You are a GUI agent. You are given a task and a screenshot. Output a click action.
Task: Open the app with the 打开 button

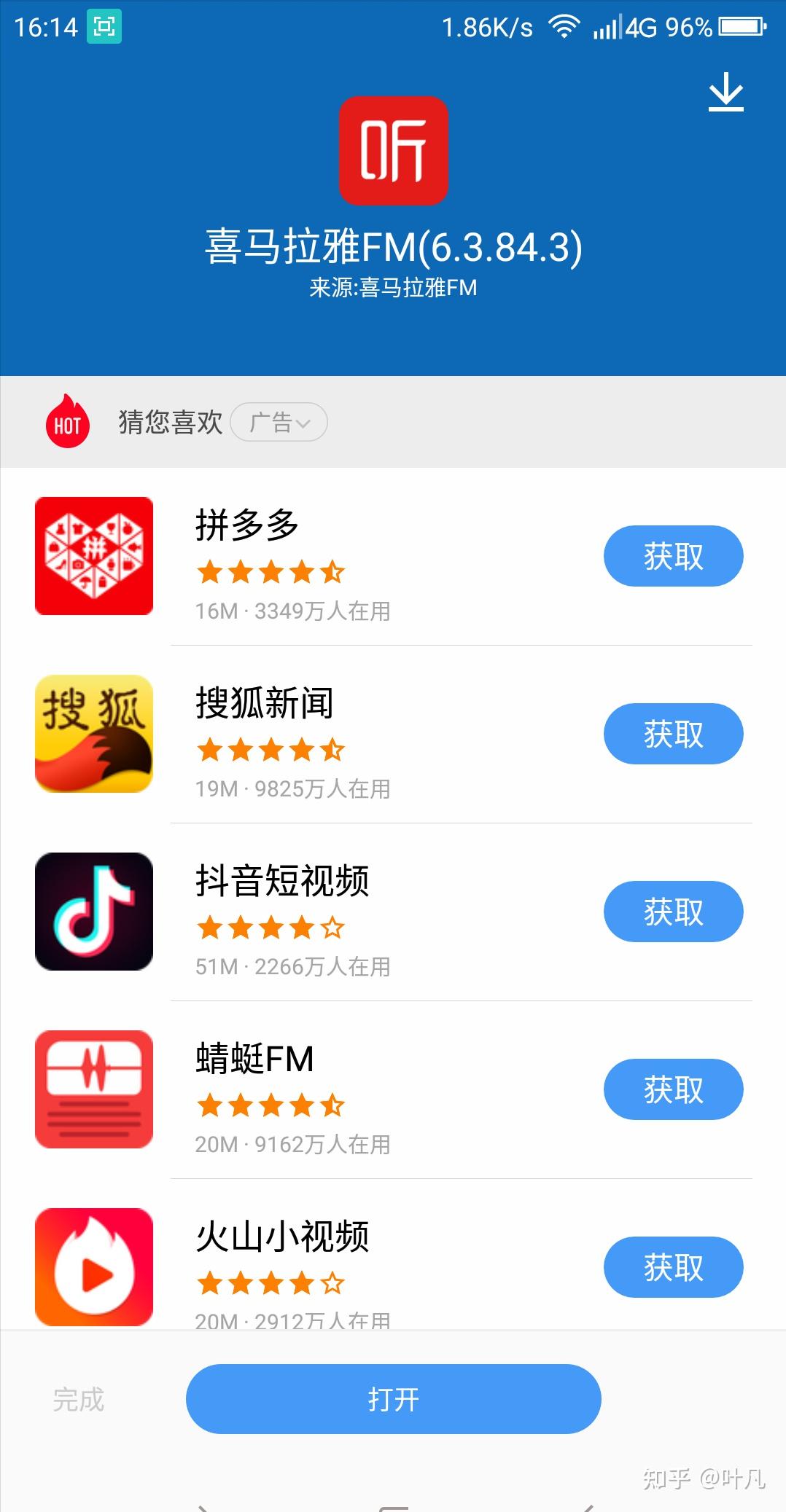[393, 1398]
